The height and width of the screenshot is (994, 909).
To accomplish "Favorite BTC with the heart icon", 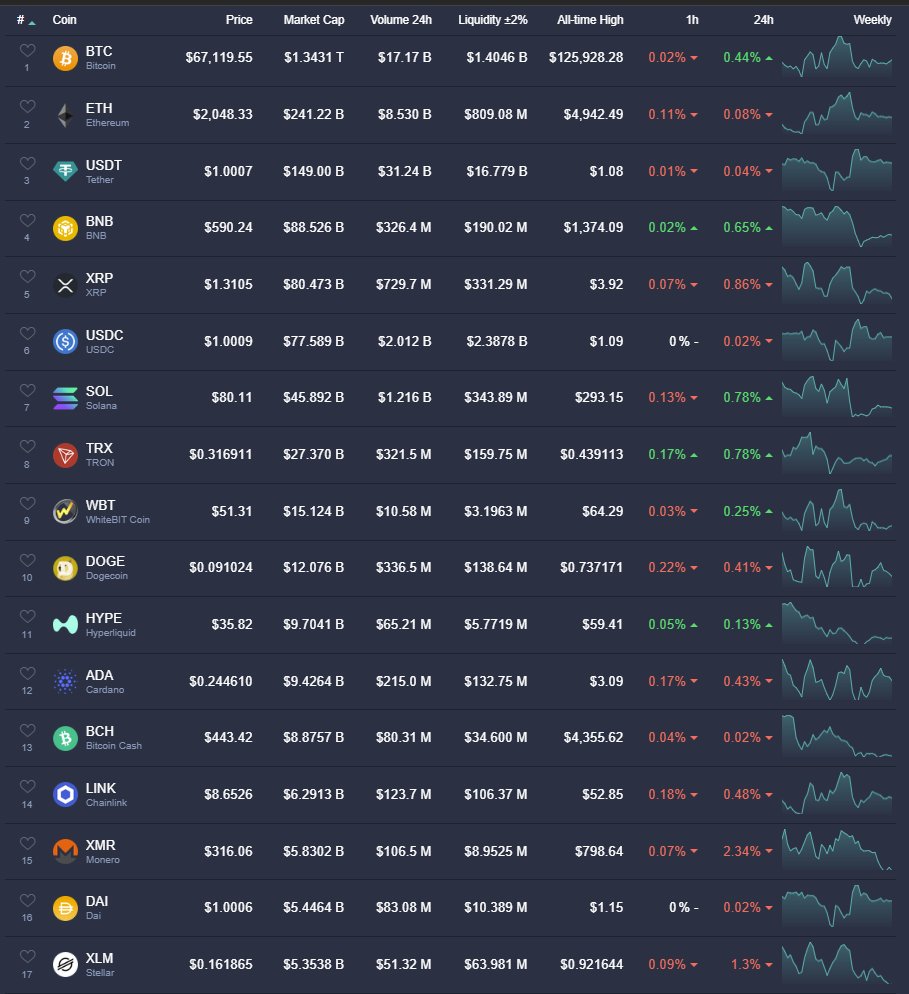I will tap(27, 50).
